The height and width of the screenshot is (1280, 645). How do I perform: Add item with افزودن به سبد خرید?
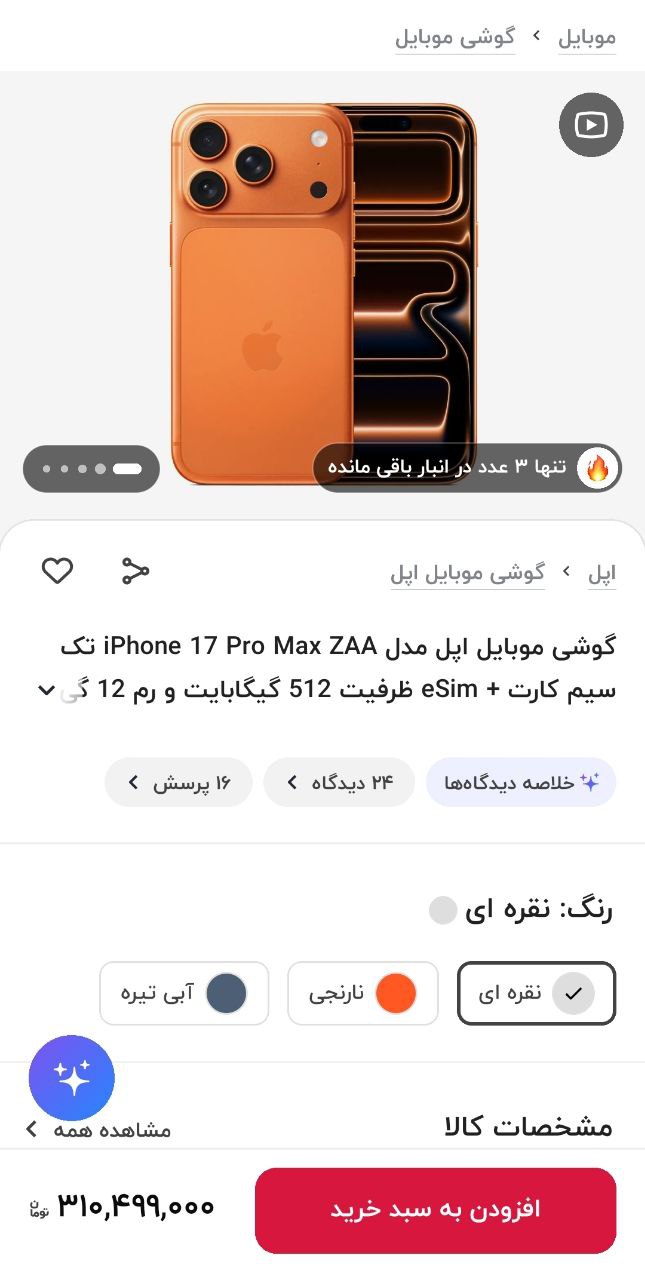pyautogui.click(x=435, y=1209)
